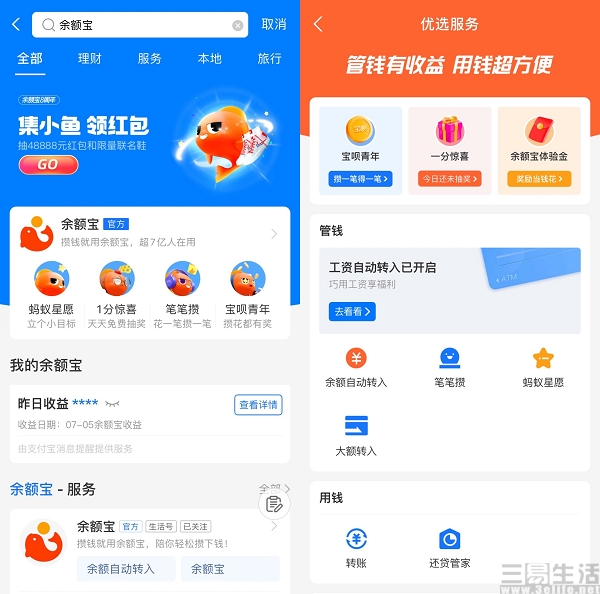
Task: Tap the 余额自动转入 button under 余额宝 服务
Action: (121, 569)
